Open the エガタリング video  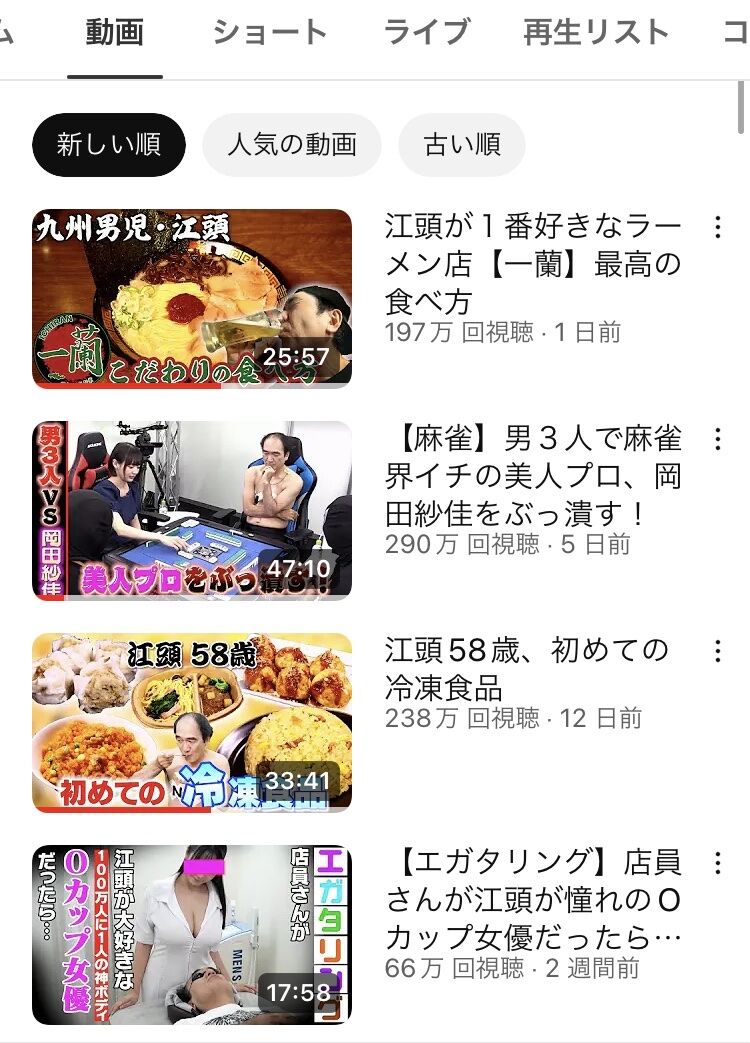(192, 934)
